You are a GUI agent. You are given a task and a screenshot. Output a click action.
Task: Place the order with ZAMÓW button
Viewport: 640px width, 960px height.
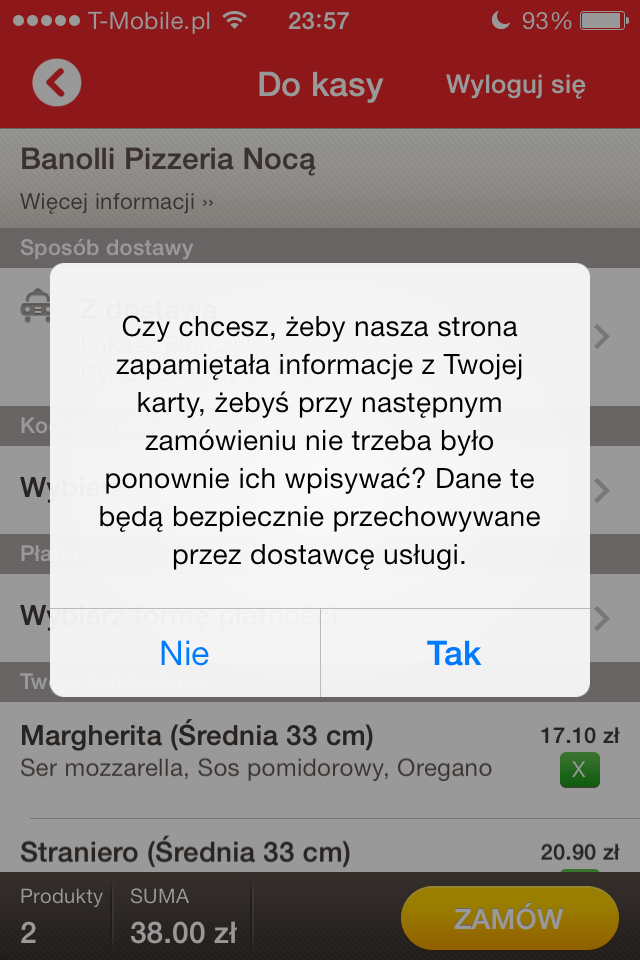tap(509, 919)
